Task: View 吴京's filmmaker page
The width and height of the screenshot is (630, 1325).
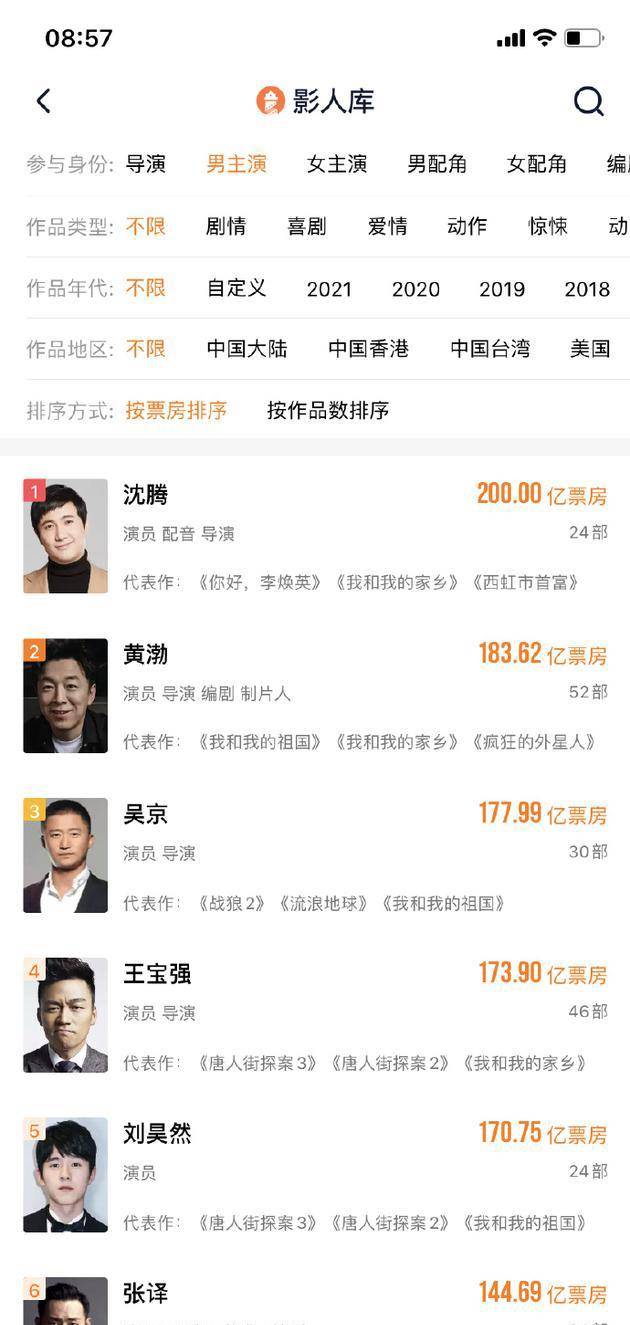Action: (315, 855)
